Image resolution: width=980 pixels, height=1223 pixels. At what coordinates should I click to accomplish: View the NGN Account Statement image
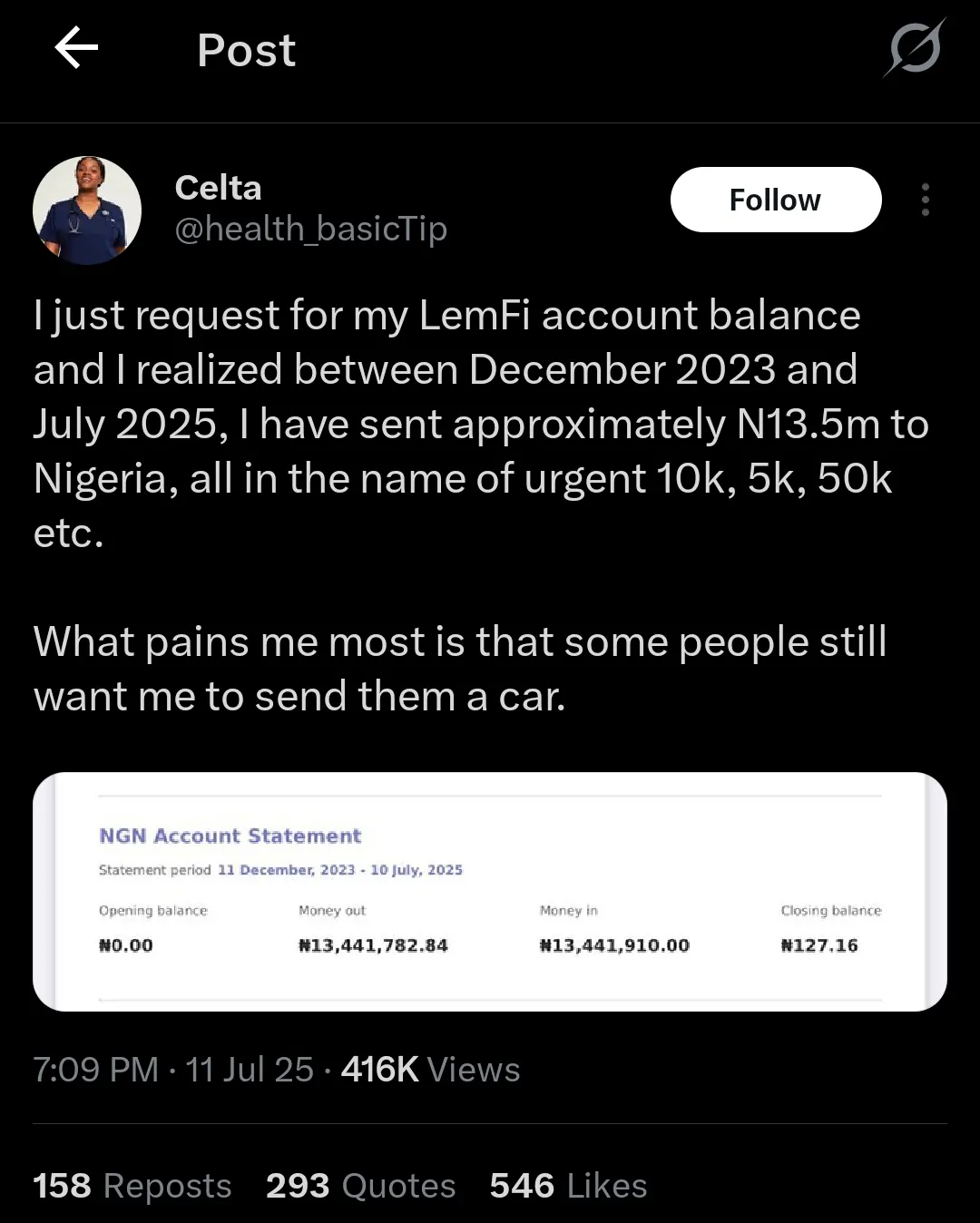(x=490, y=891)
